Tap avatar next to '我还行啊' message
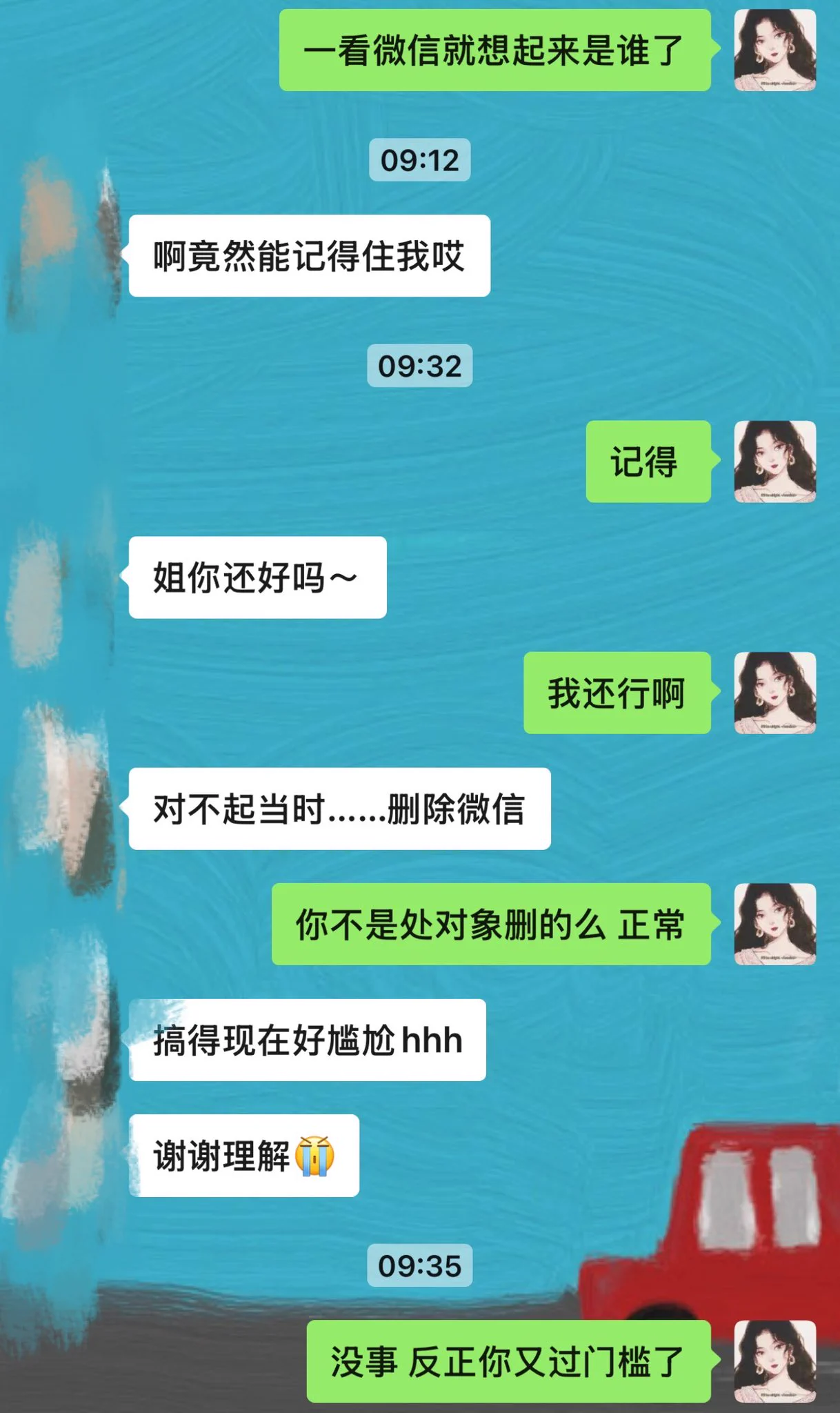 click(x=774, y=693)
